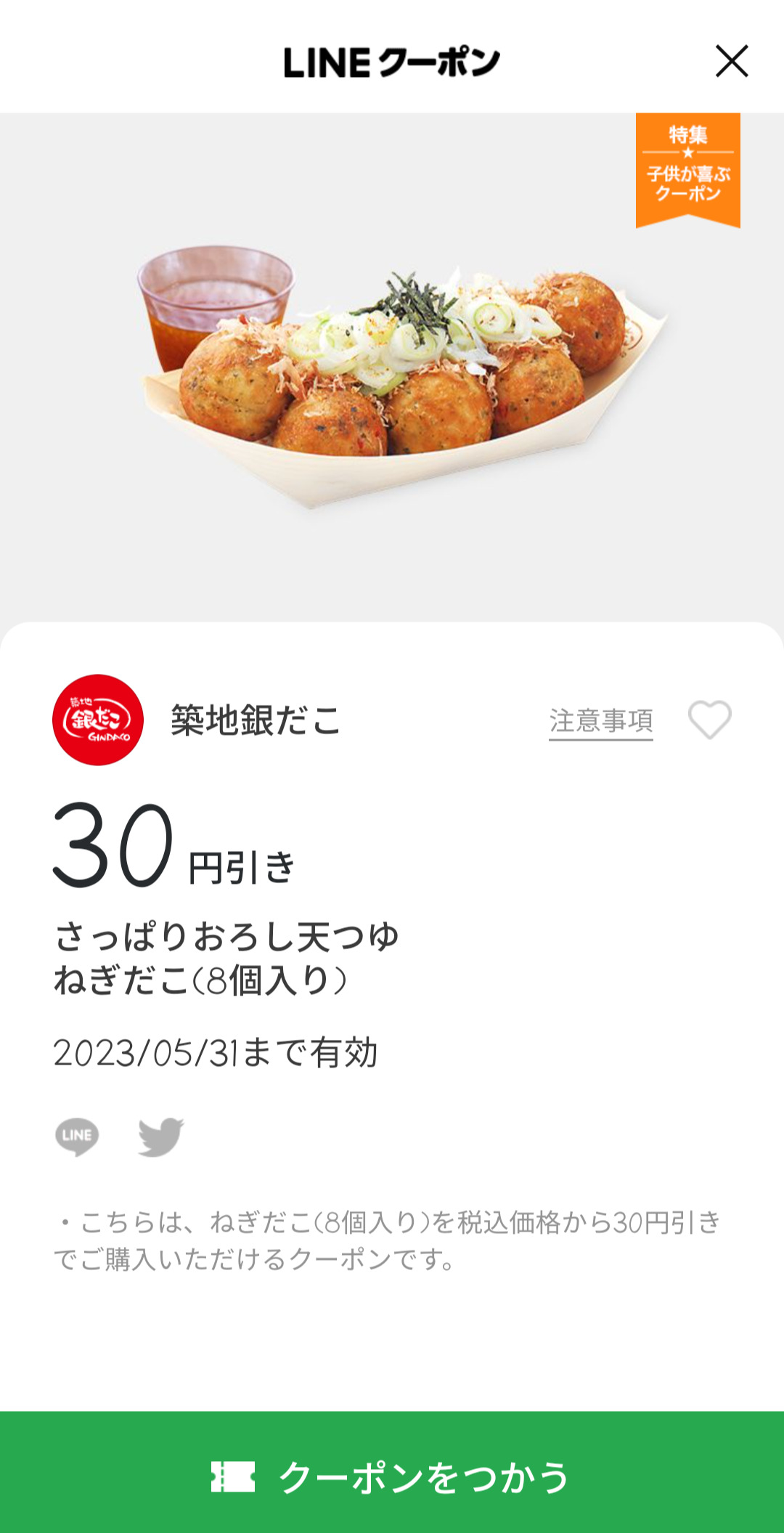The width and height of the screenshot is (784, 1533).
Task: Tap the クーポンをつかう button
Action: [x=392, y=1476]
